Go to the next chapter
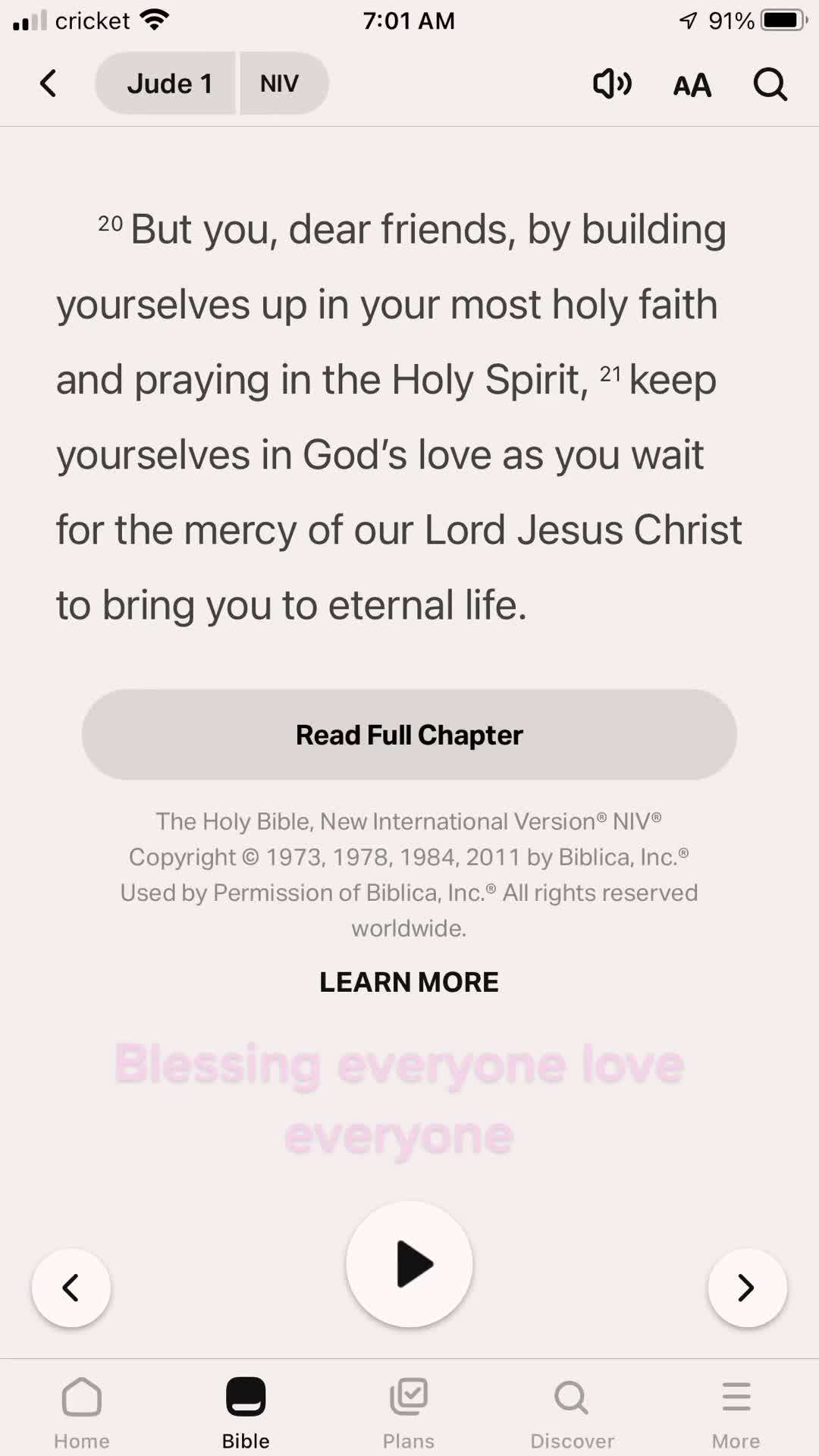The width and height of the screenshot is (819, 1456). click(x=747, y=1288)
